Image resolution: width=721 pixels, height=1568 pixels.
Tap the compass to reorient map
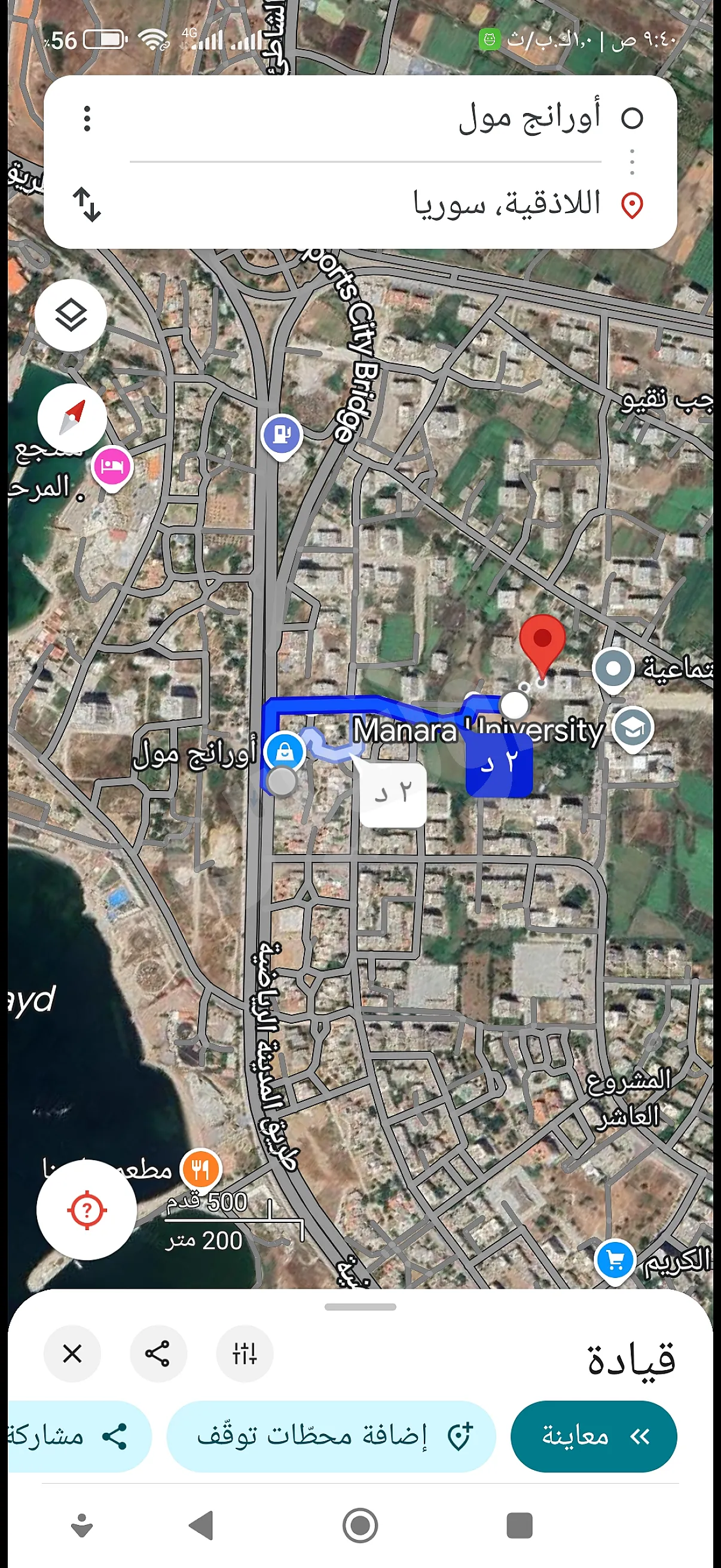(72, 417)
